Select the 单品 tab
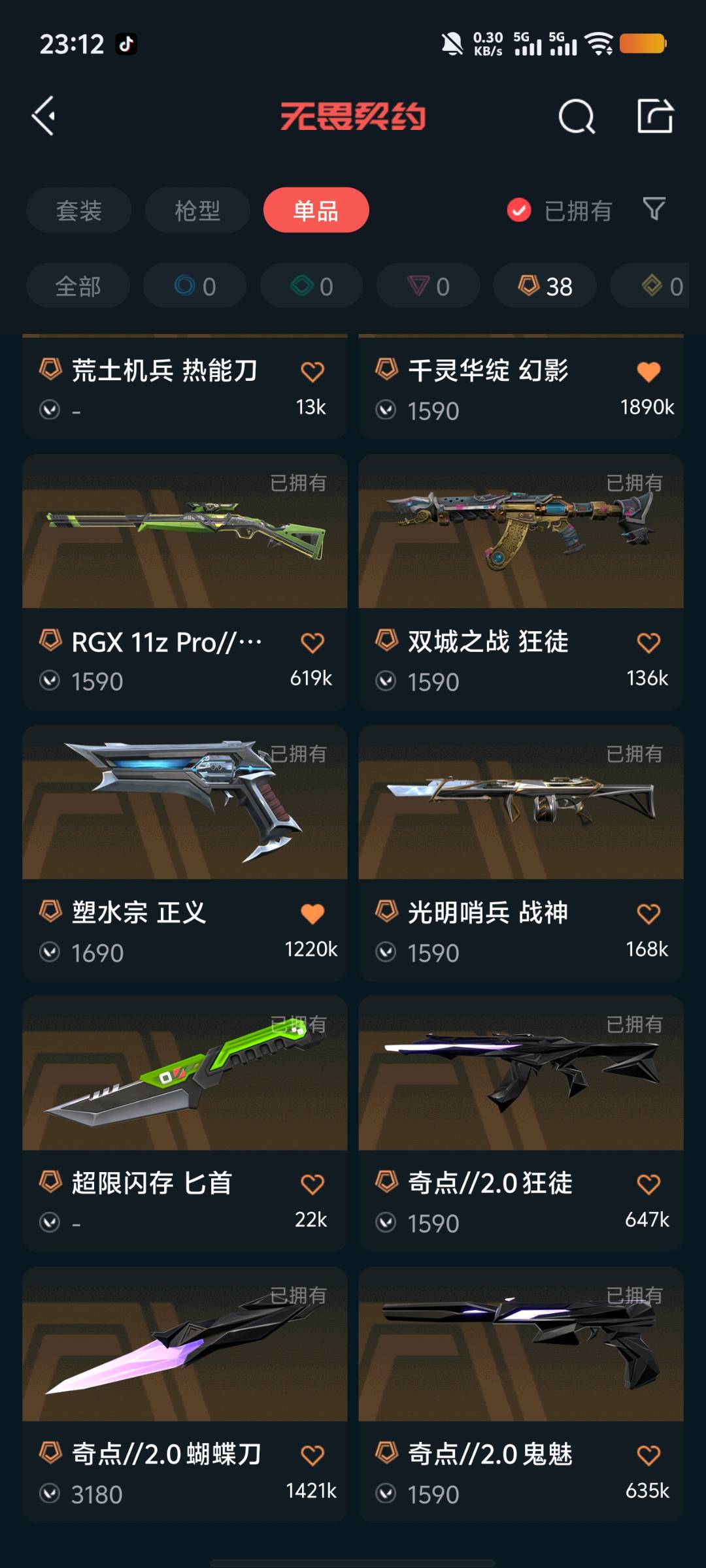Viewport: 706px width, 1568px height. click(316, 210)
